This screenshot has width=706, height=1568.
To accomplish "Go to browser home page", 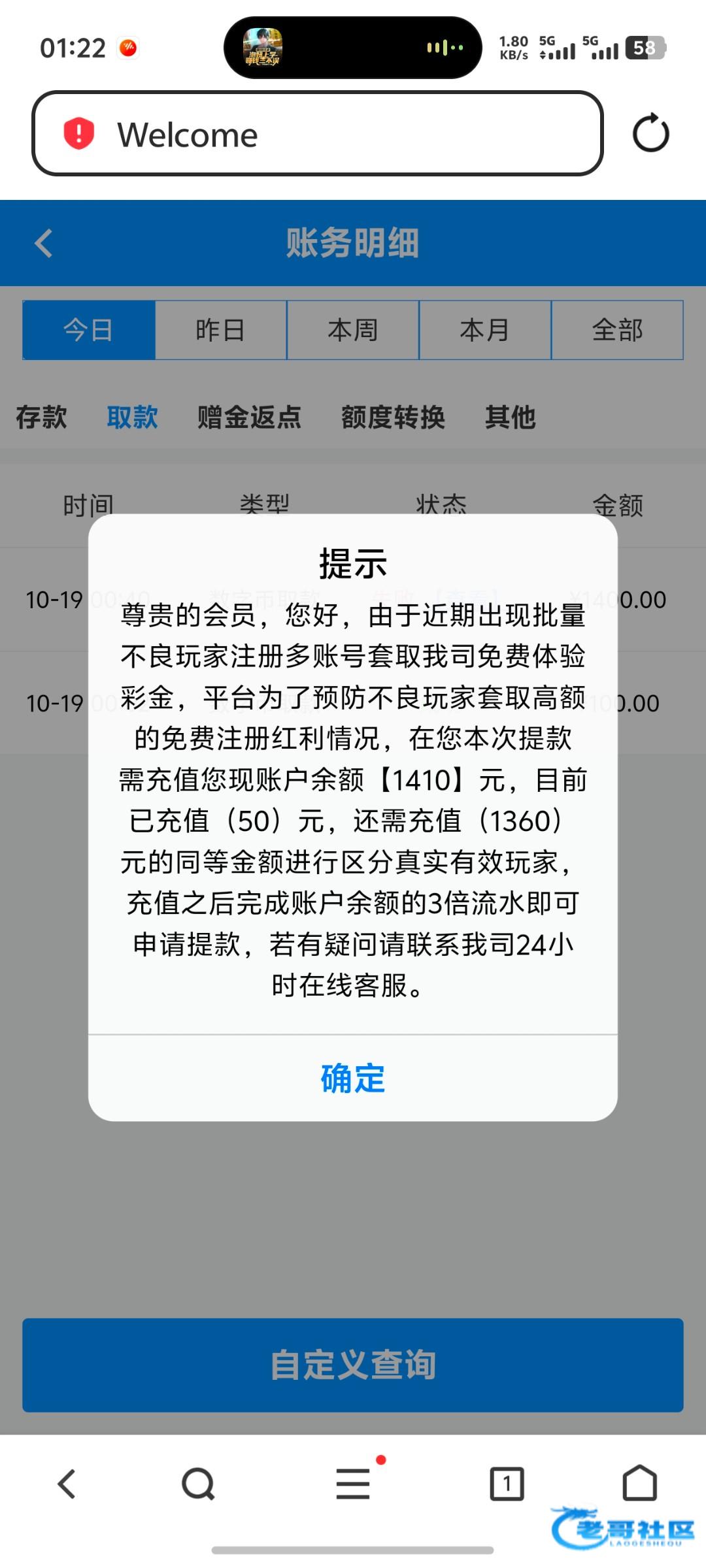I will click(x=639, y=1482).
